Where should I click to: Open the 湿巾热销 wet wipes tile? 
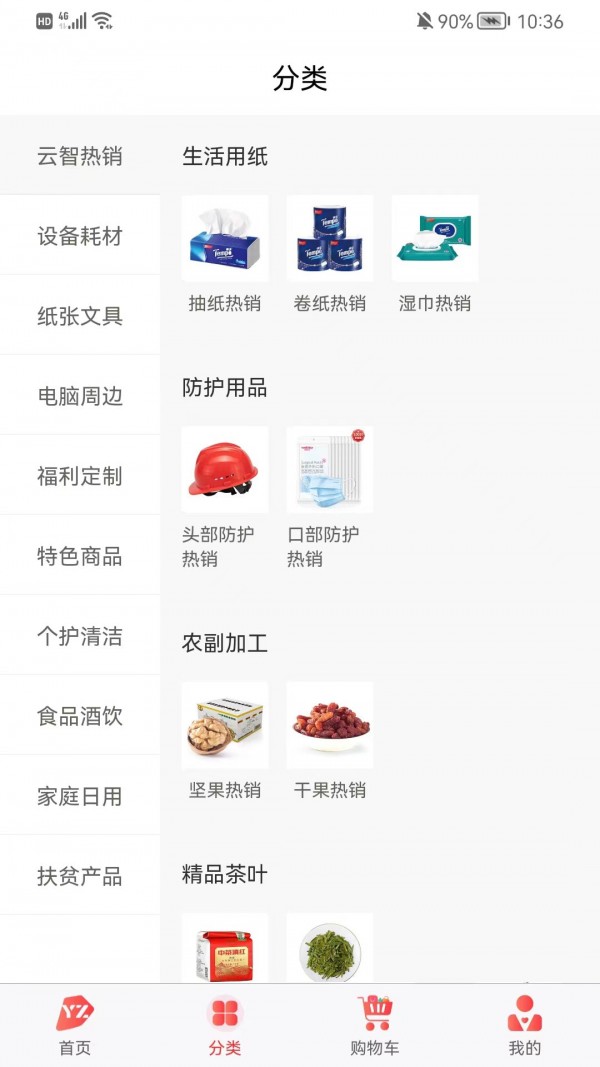click(x=435, y=255)
